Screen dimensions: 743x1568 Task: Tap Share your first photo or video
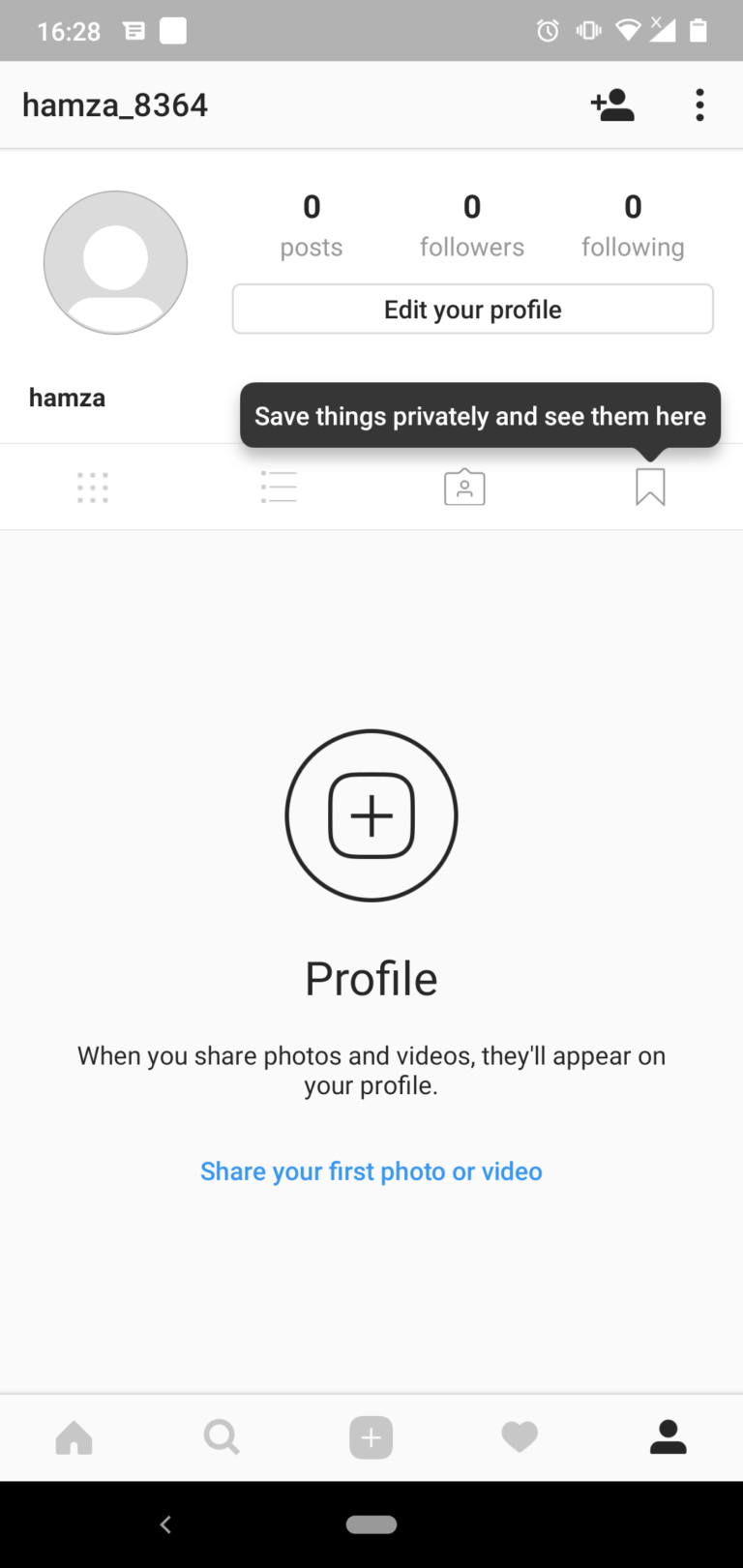point(371,1170)
